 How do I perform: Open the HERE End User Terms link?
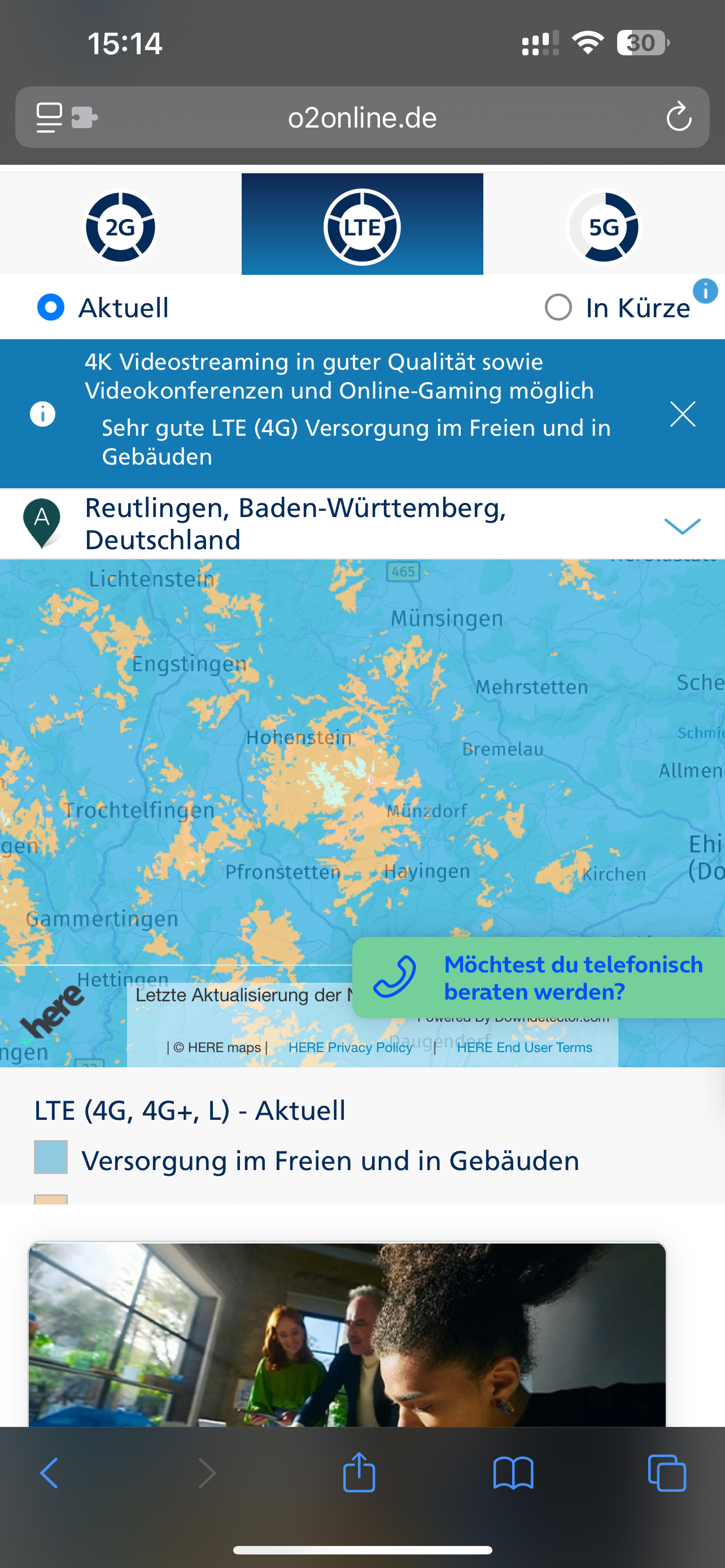point(524,1047)
